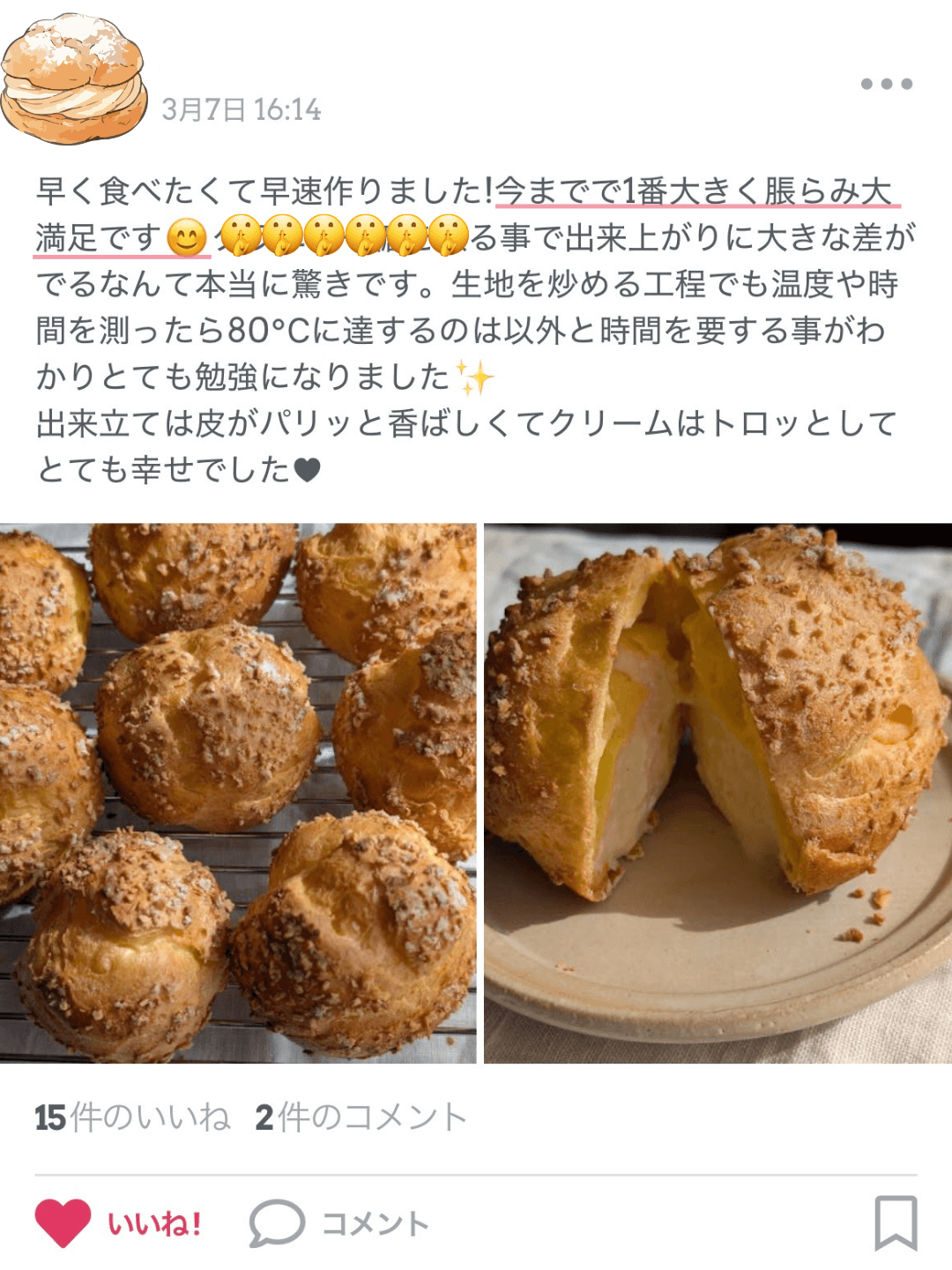Open the photo of the cut-open cream puff
The image size is (952, 1270).
point(718,793)
